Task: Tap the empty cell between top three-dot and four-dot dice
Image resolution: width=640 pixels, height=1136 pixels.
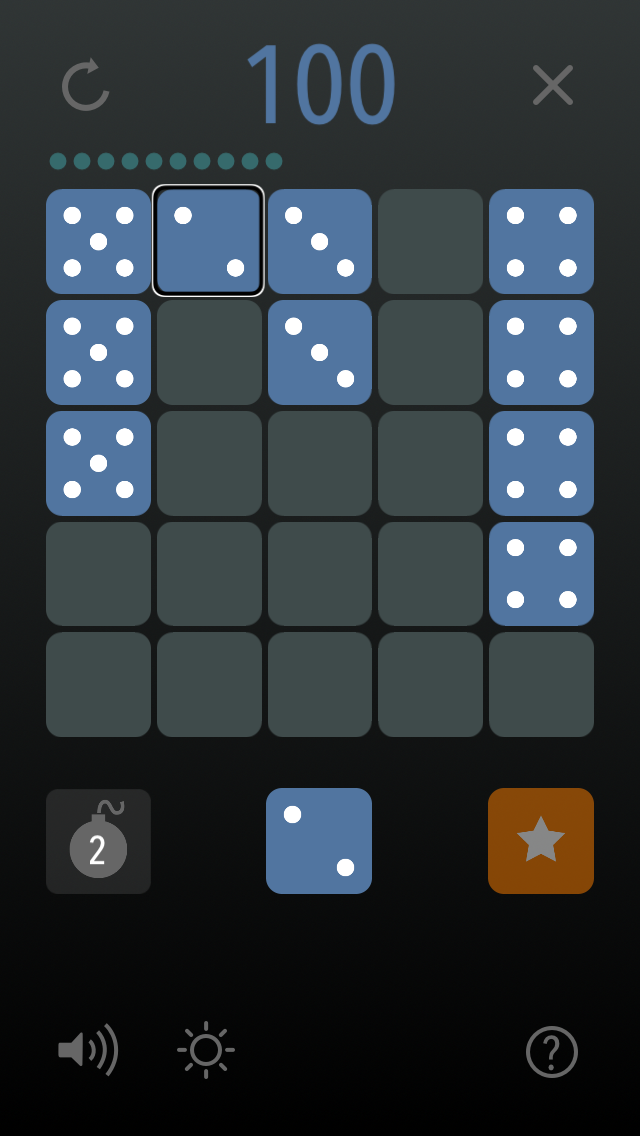Action: click(430, 241)
